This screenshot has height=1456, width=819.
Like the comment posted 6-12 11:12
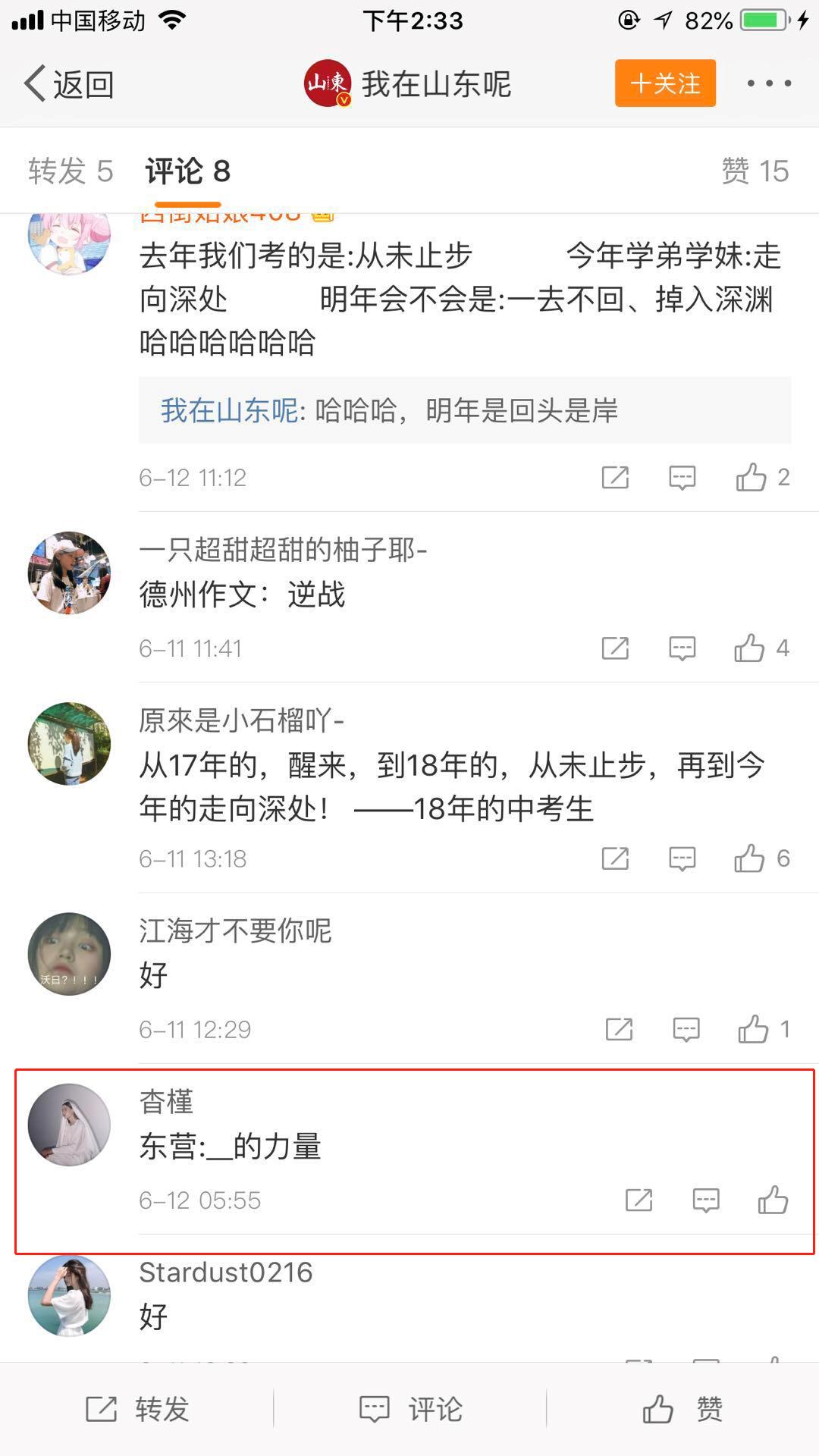(x=752, y=478)
